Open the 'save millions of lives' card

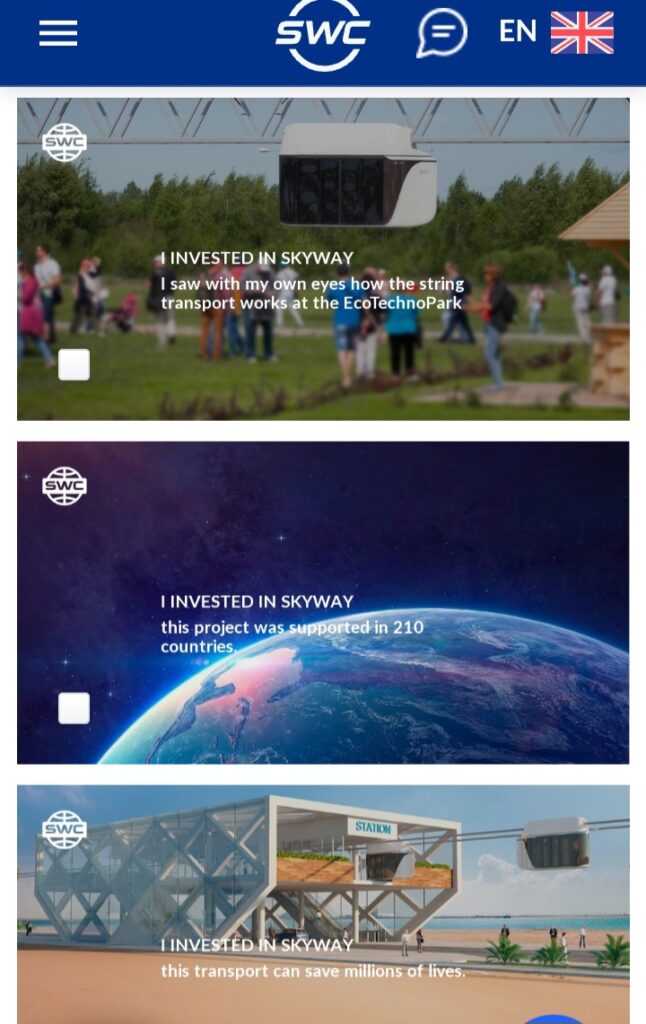click(323, 900)
